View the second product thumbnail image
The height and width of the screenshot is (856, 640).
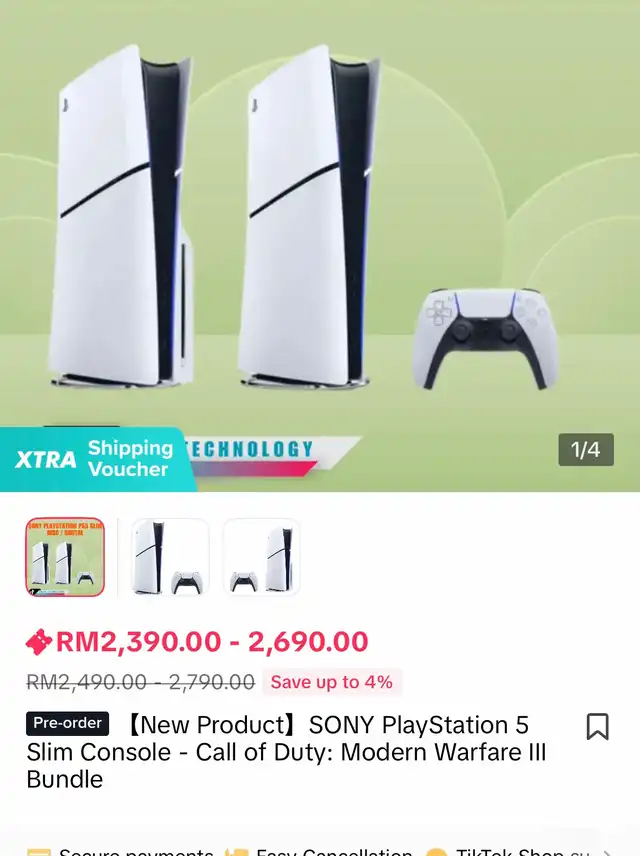coord(170,557)
